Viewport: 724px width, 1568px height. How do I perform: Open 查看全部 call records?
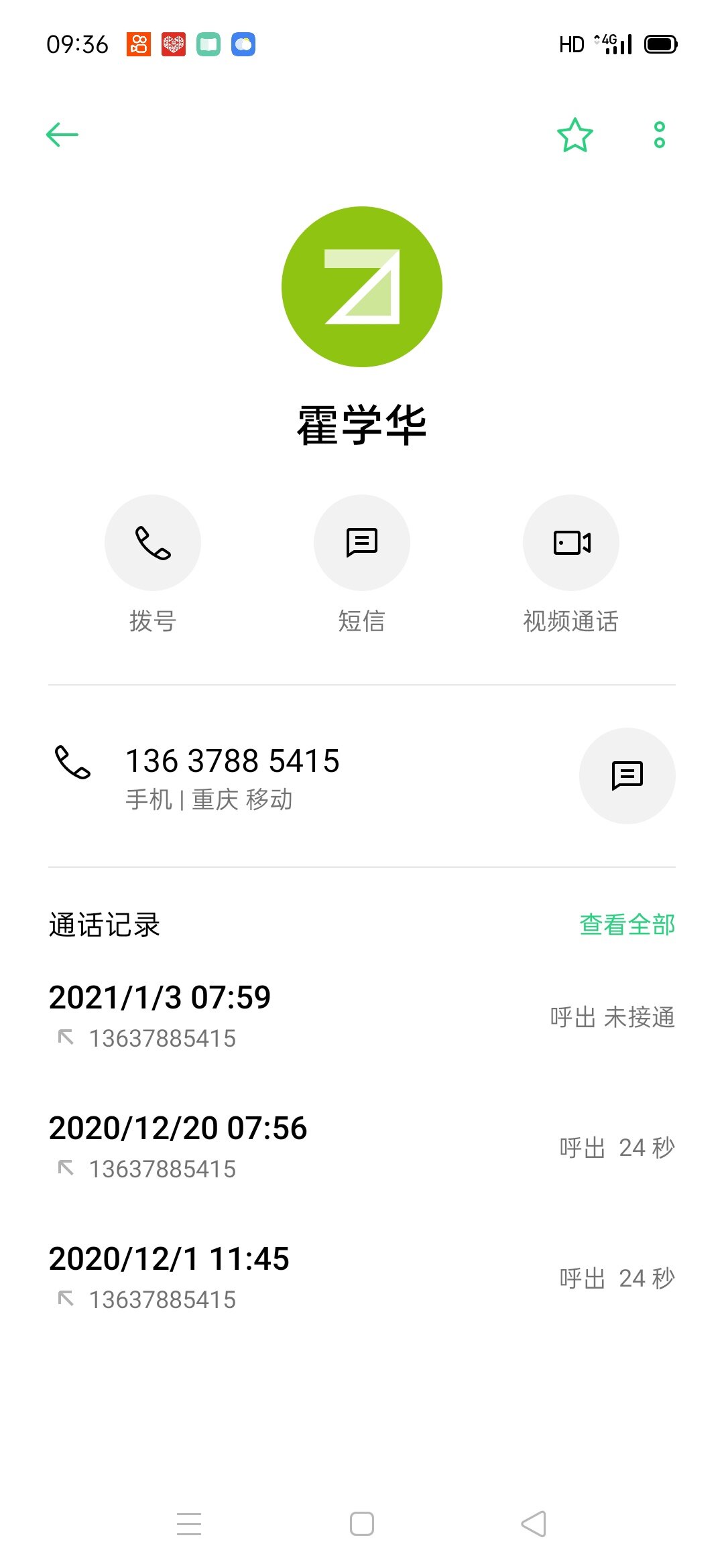[627, 925]
